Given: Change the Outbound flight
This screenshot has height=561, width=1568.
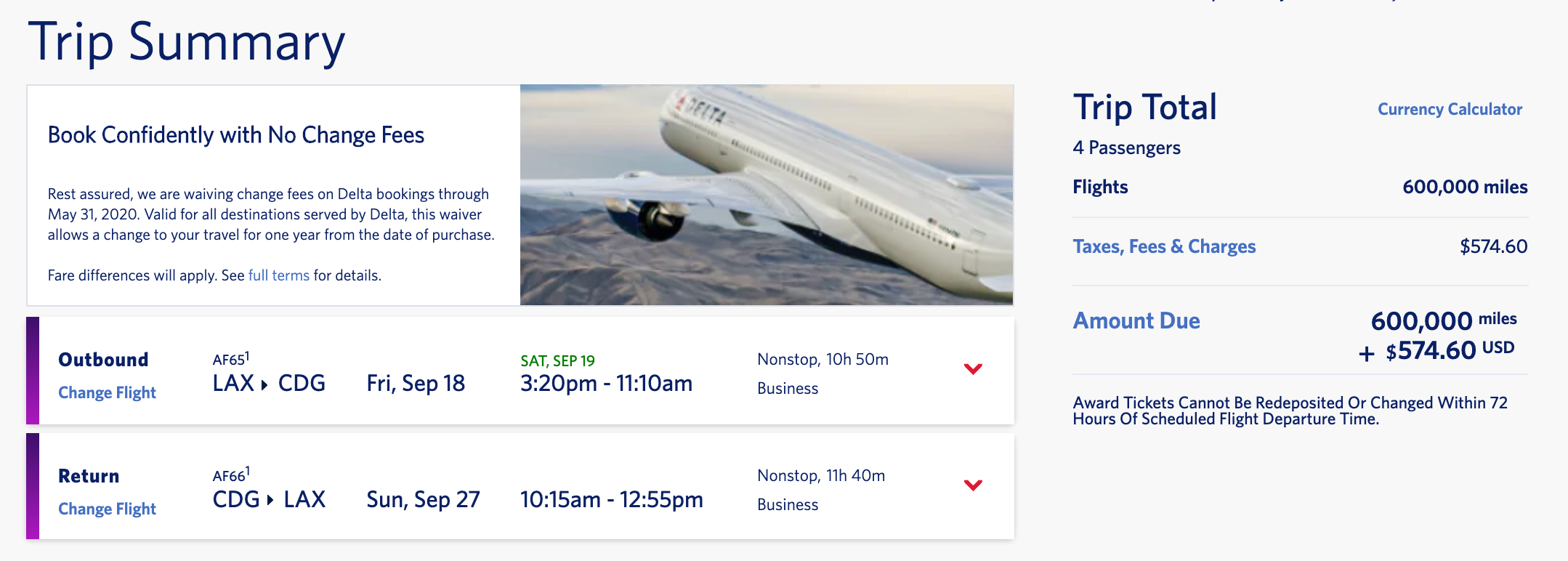Looking at the screenshot, I should [x=107, y=392].
